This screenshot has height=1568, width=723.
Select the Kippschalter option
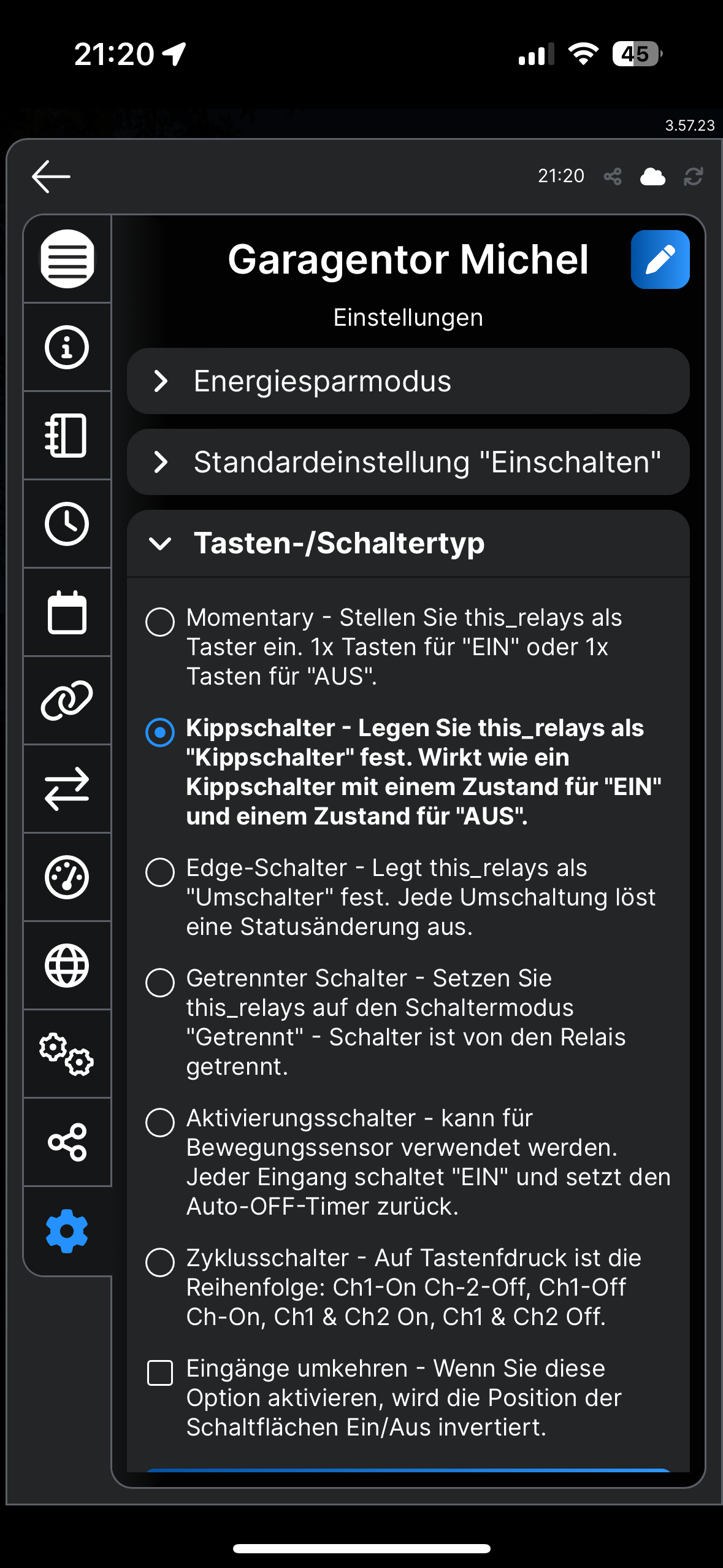coord(160,732)
